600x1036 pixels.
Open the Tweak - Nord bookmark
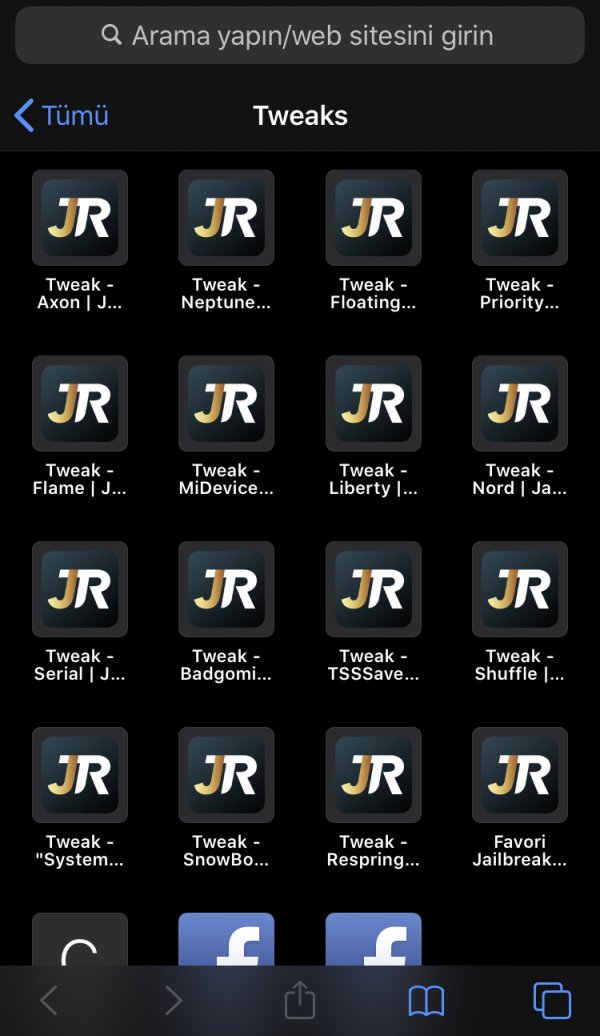(519, 404)
